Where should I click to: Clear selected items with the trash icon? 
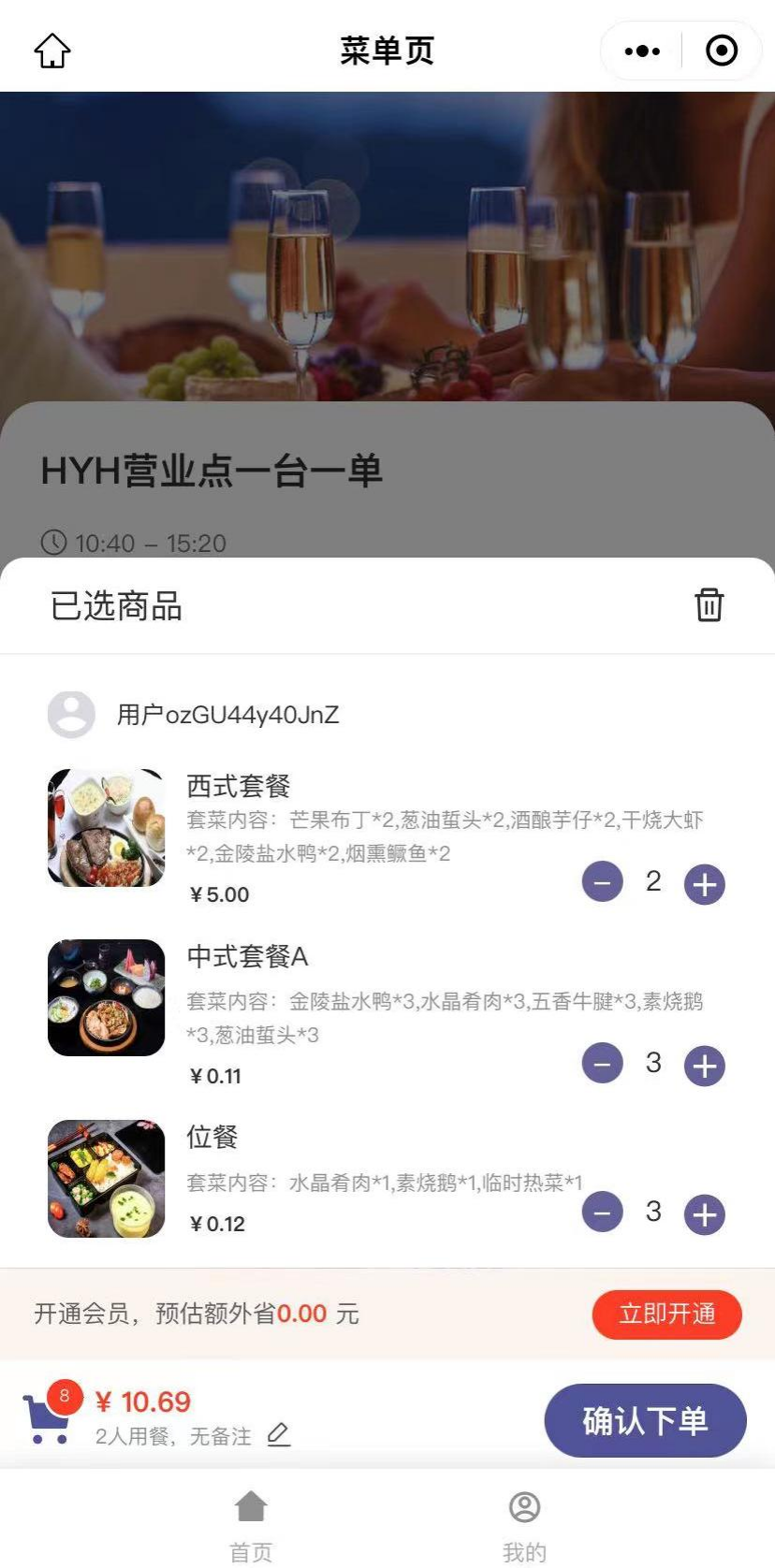pos(709,605)
